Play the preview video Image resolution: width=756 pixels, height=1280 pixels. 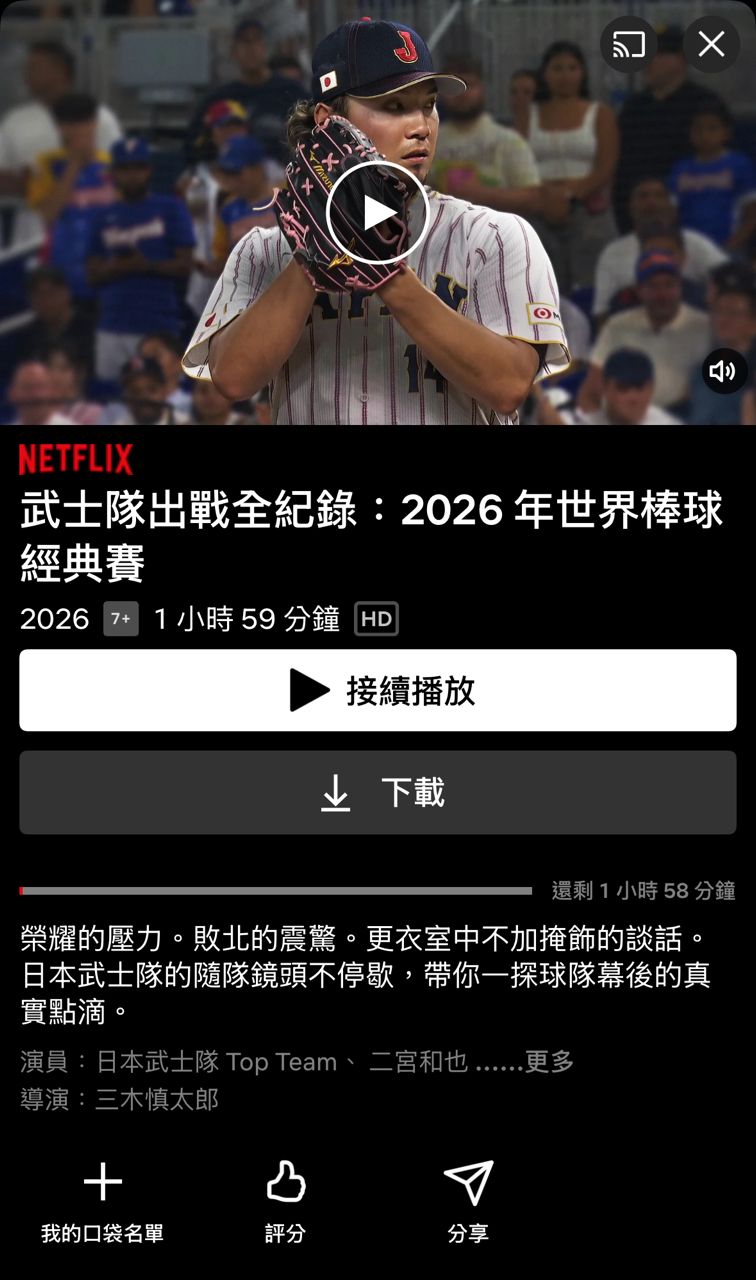(377, 212)
